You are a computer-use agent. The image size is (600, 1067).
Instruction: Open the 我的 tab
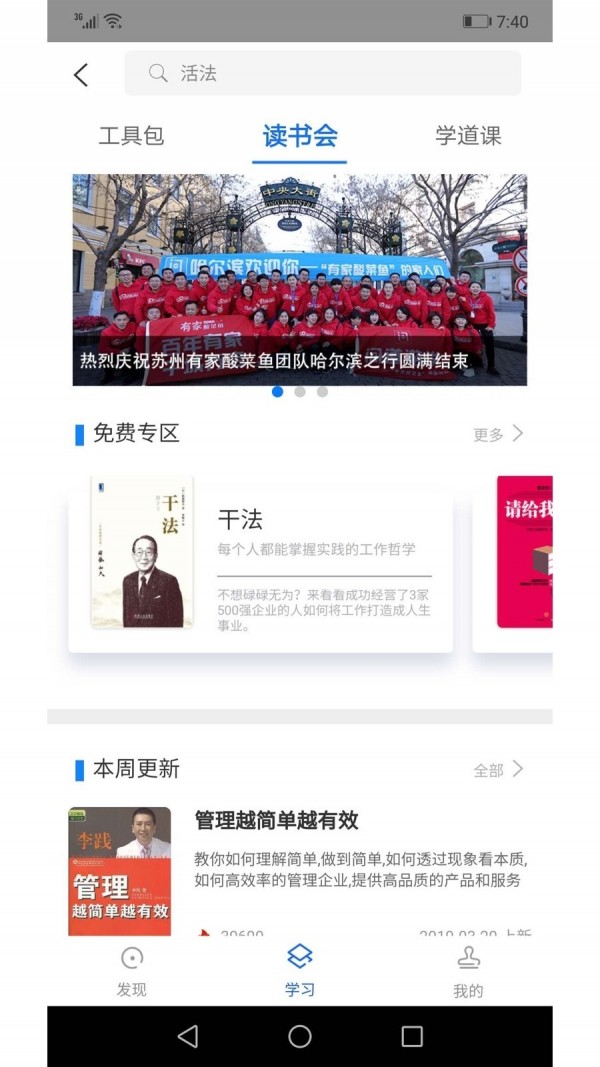click(468, 971)
